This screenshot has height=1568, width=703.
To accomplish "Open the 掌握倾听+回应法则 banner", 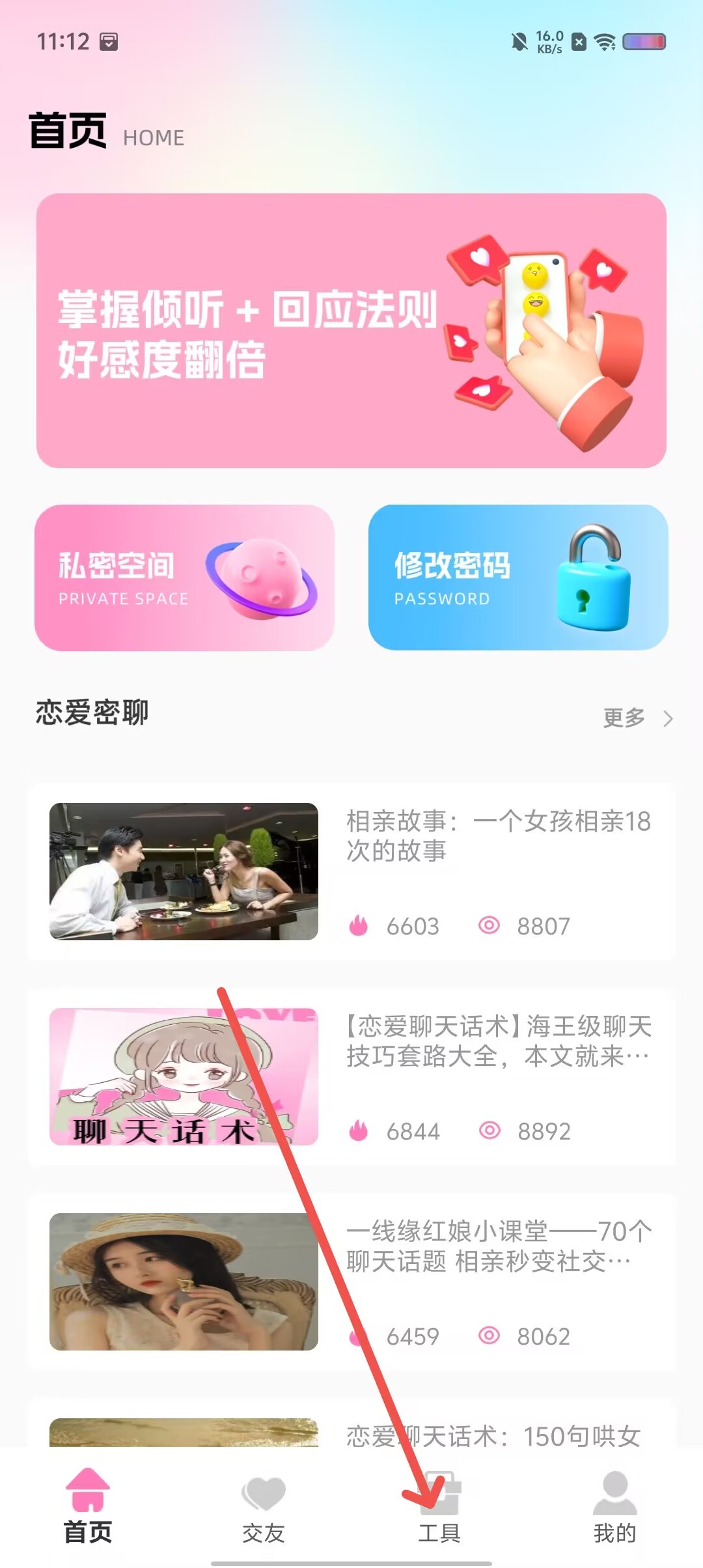I will click(x=351, y=330).
